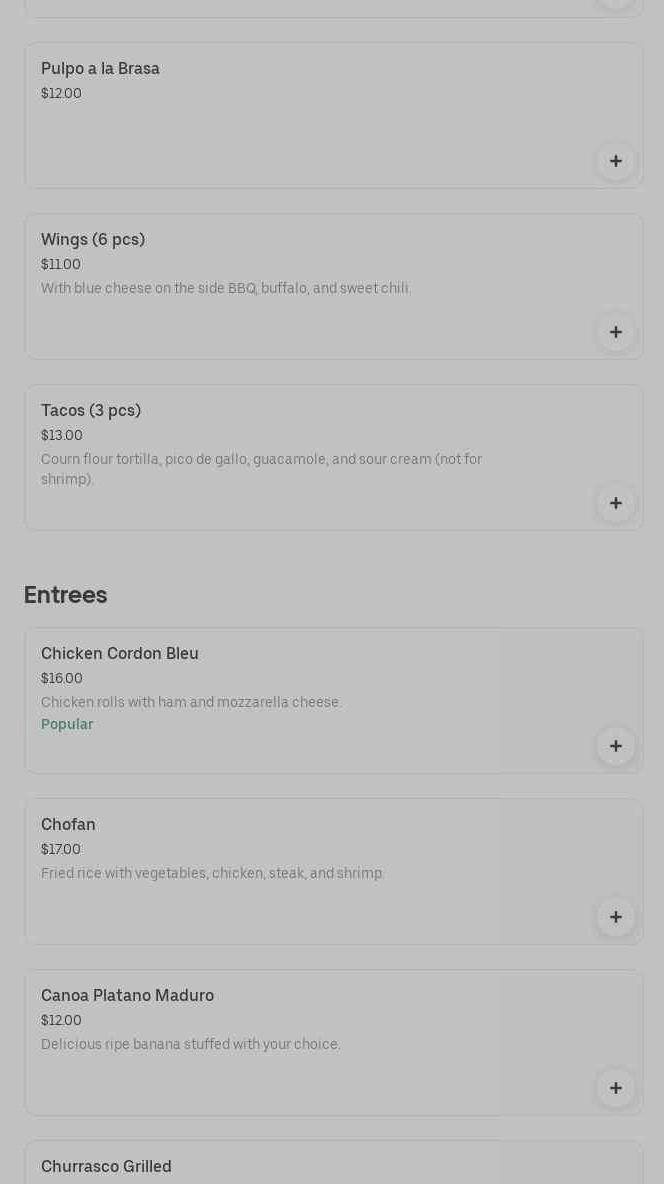
Task: Tap plus button on Tacos (3 pcs)
Action: tap(616, 503)
